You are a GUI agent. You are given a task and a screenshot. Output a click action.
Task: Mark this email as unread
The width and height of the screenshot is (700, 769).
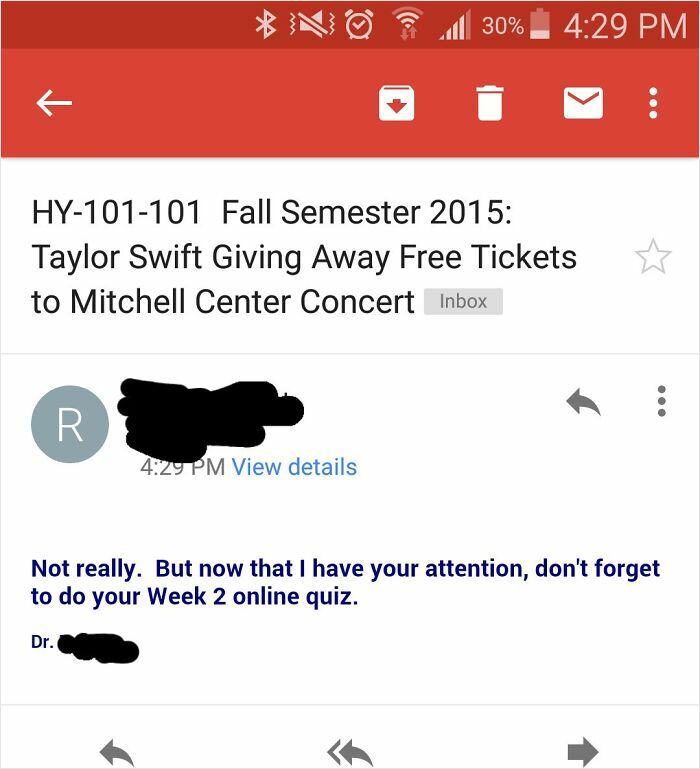[583, 102]
